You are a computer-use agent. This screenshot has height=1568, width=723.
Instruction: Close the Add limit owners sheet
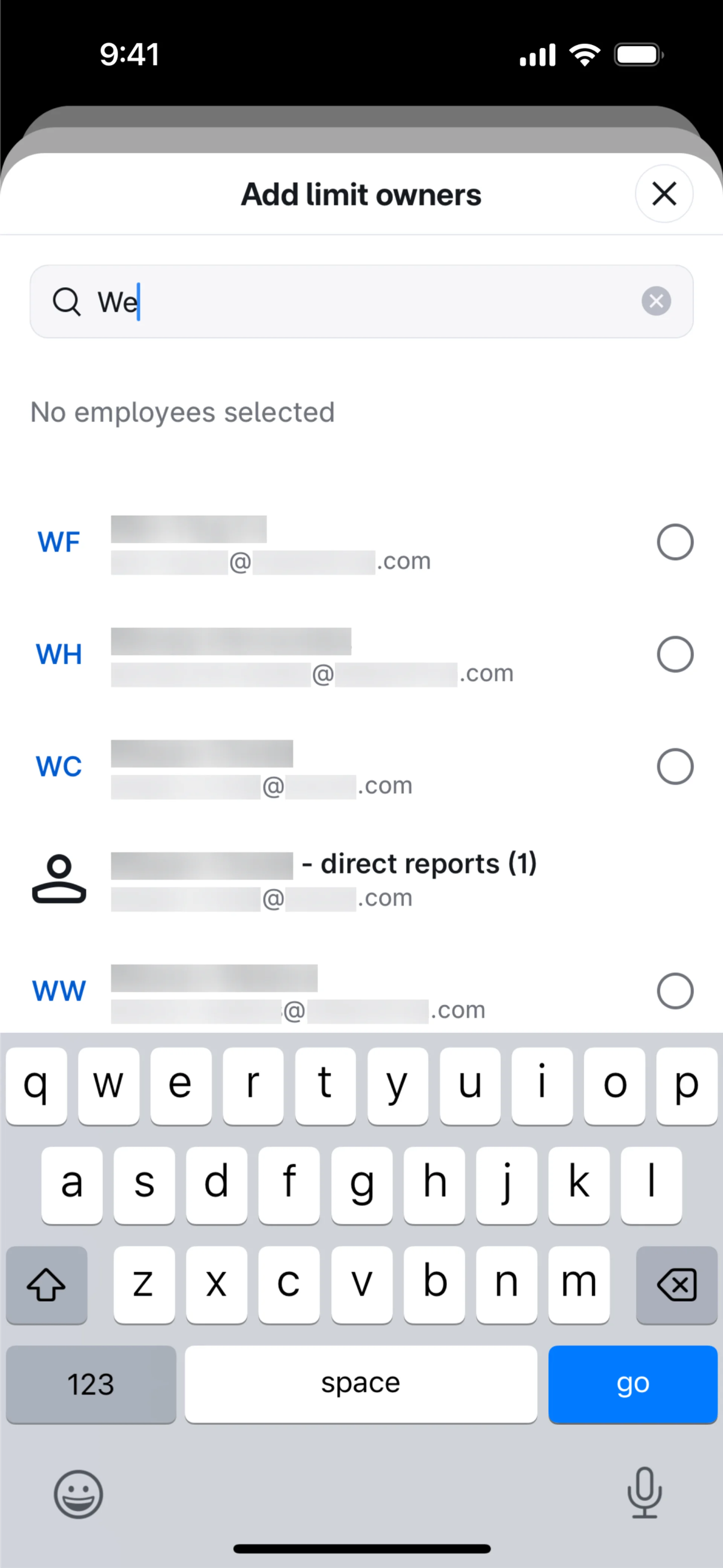664,194
